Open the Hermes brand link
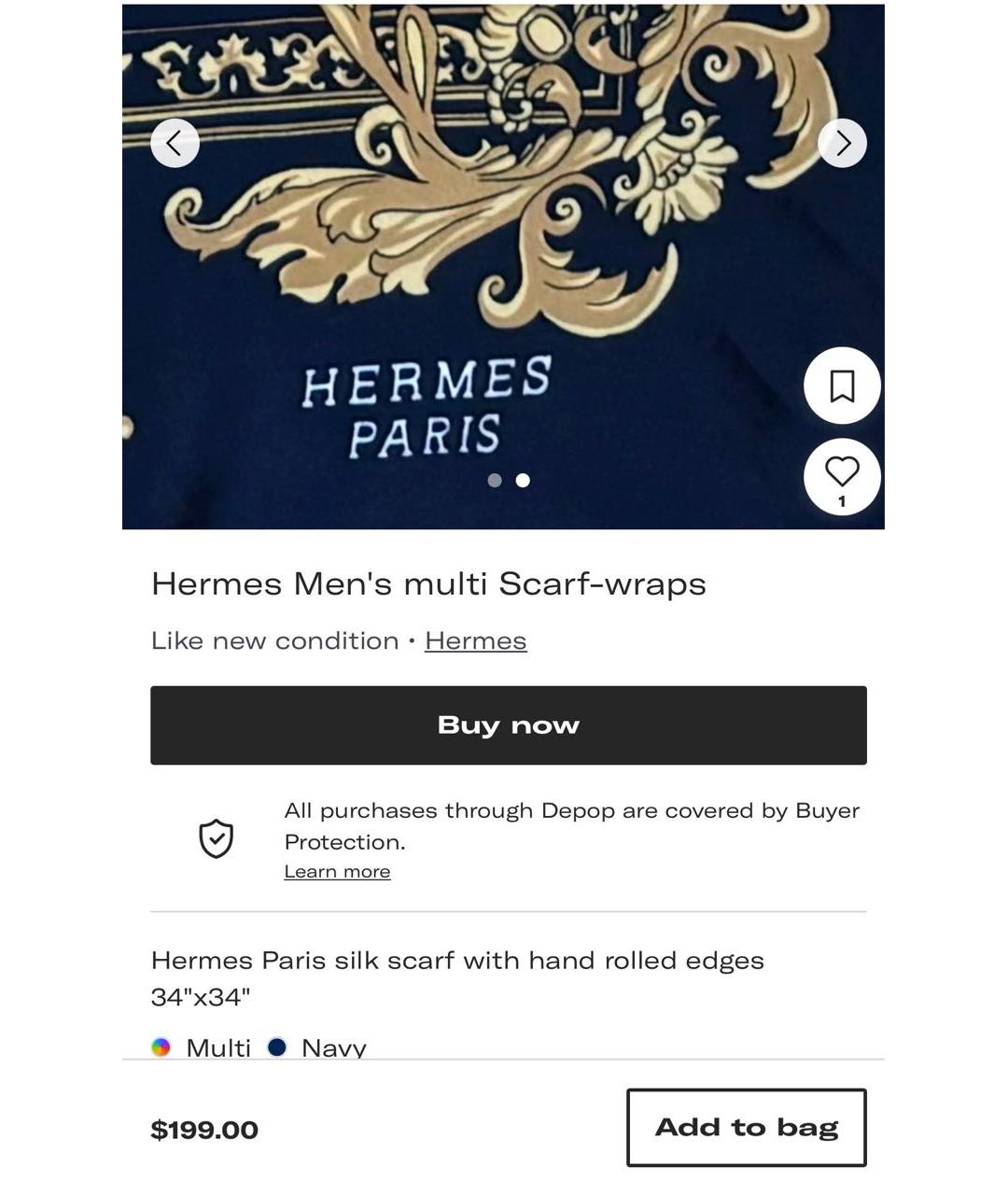The width and height of the screenshot is (1008, 1195). coord(475,641)
